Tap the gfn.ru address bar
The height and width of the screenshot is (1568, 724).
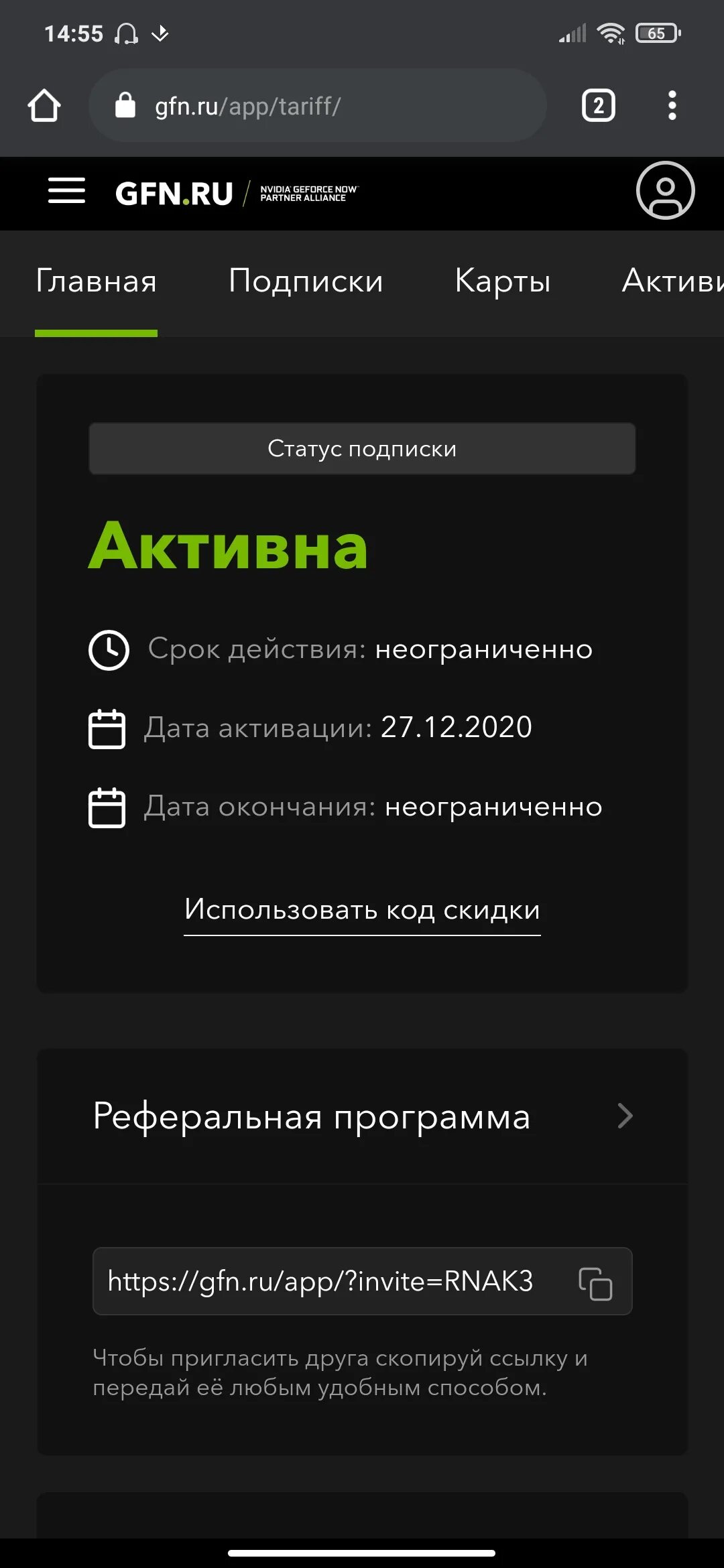[x=318, y=105]
